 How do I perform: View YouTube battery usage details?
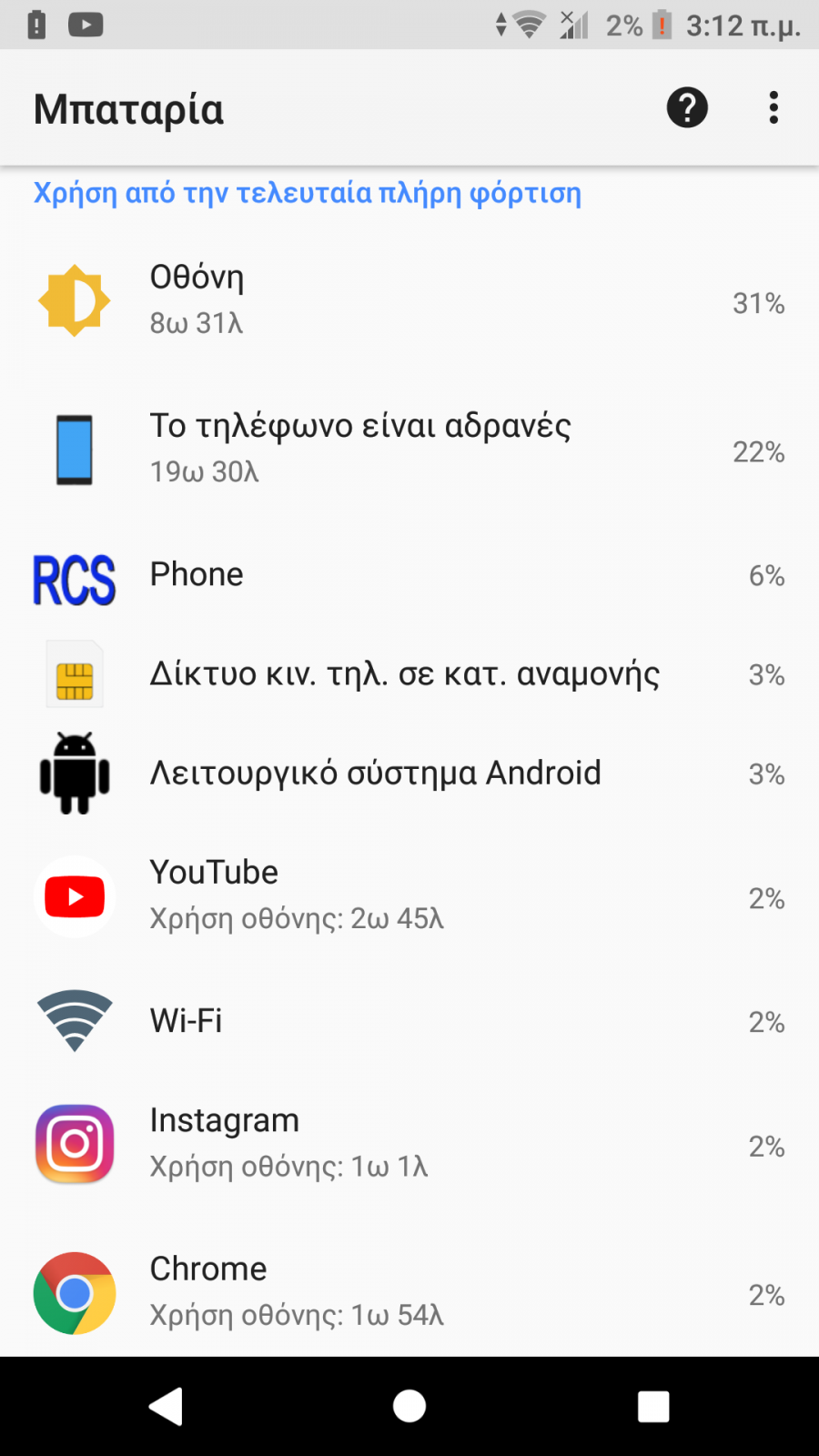[x=409, y=896]
